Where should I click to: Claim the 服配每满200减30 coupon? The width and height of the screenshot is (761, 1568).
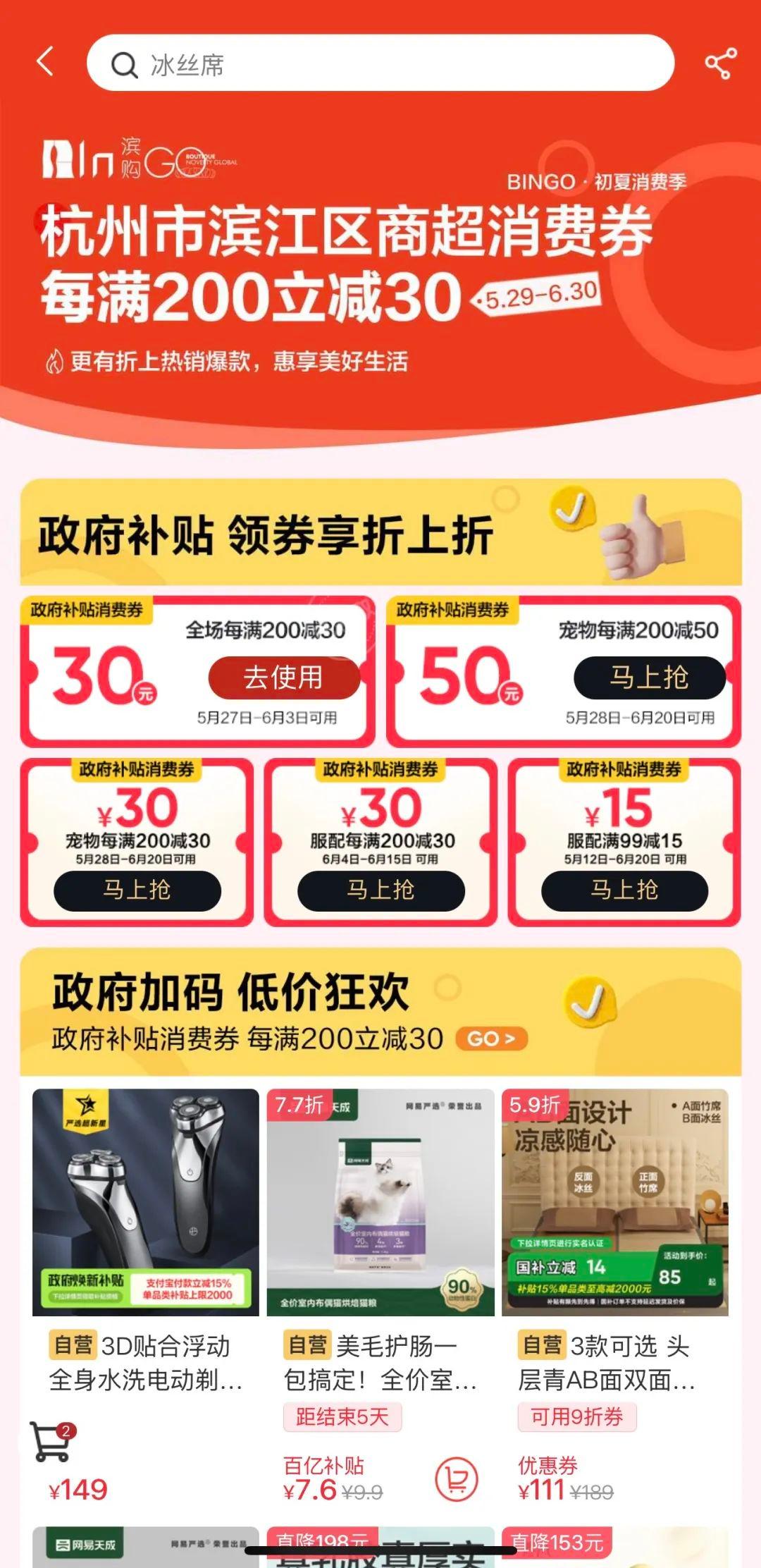tap(380, 890)
